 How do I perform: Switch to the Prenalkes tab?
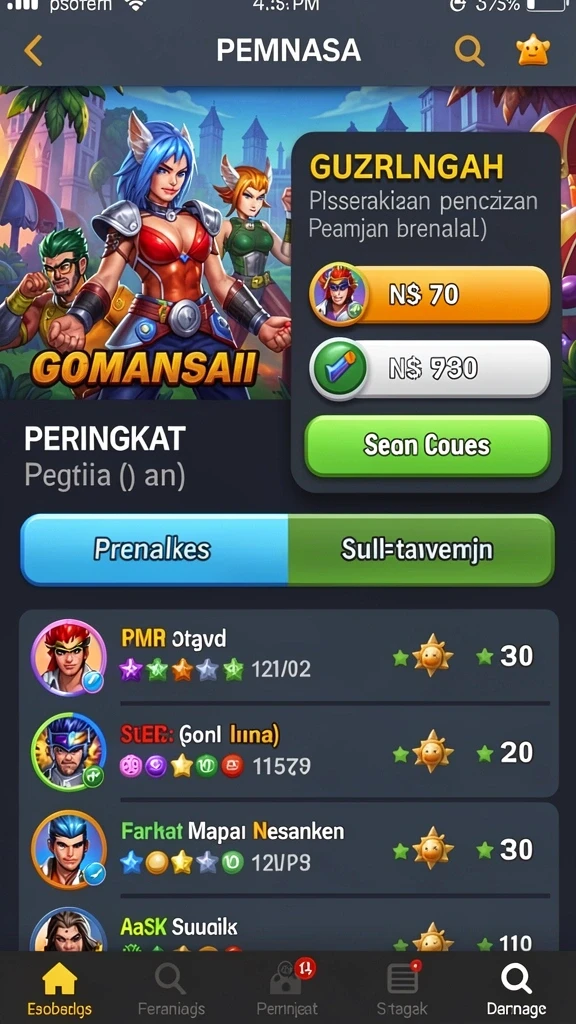(x=154, y=549)
